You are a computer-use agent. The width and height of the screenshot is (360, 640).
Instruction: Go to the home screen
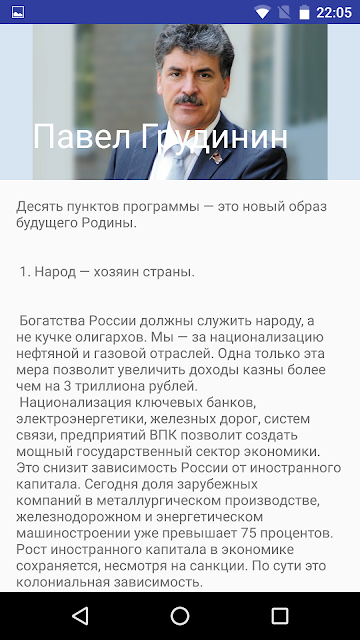tap(180, 616)
